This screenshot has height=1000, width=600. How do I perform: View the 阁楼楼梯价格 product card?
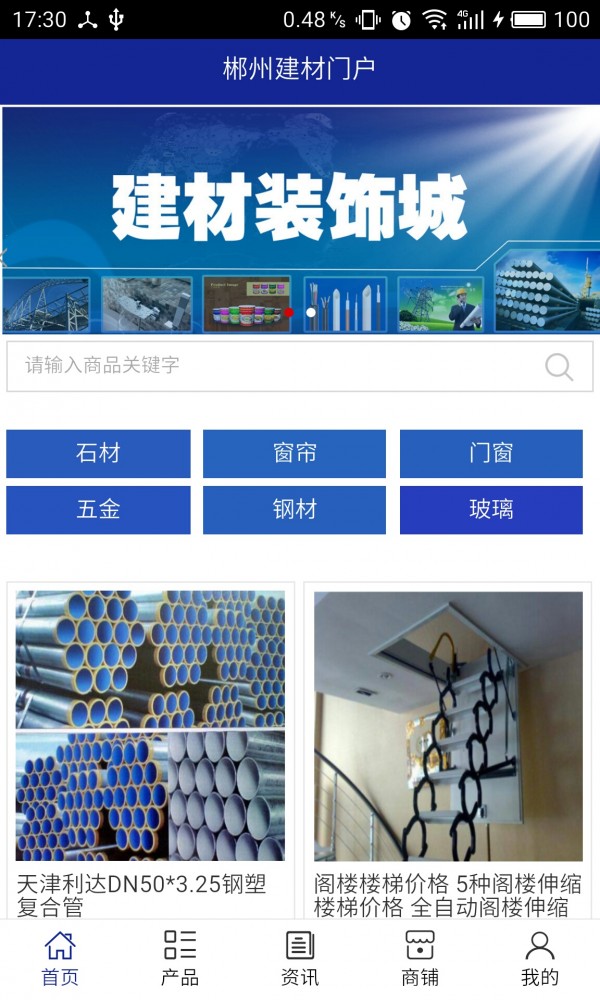(448, 750)
